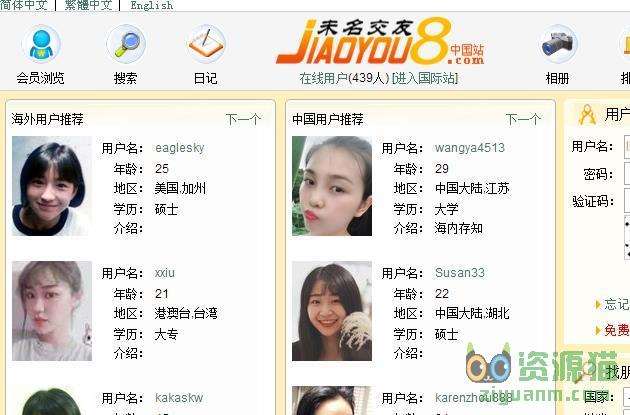
Task: Show next 海外用户推荐 with 下一个
Action: pos(243,119)
